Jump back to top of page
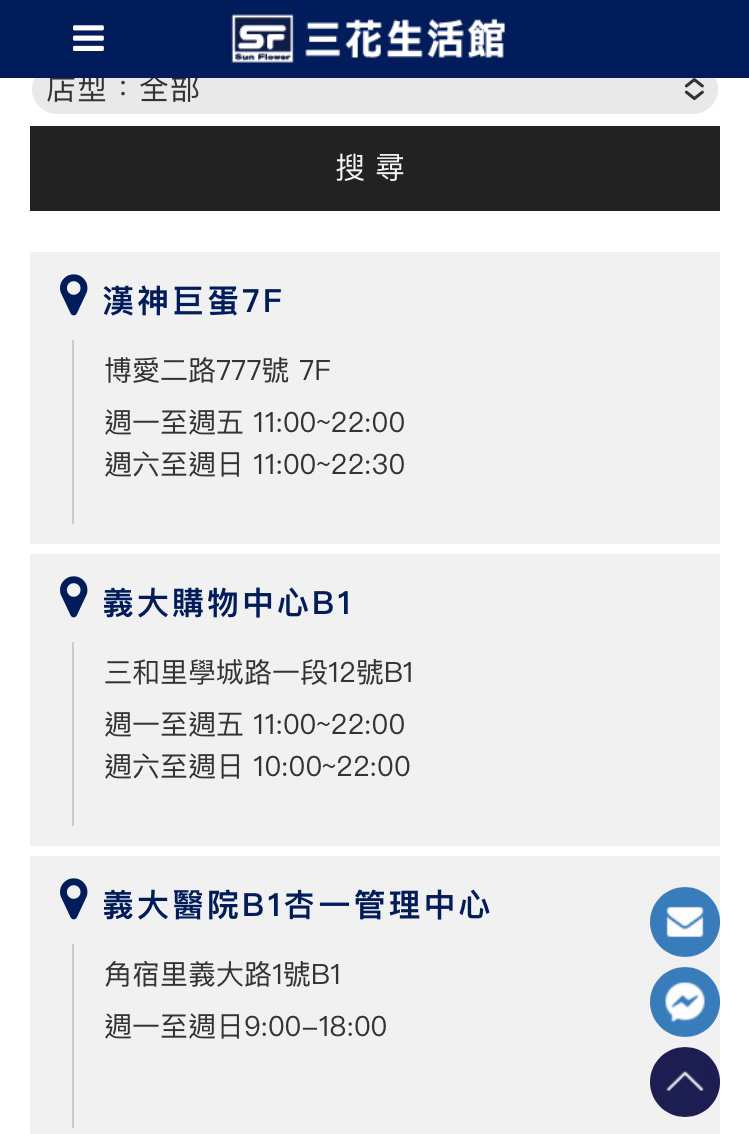Viewport: 749px width, 1134px height. click(685, 1082)
